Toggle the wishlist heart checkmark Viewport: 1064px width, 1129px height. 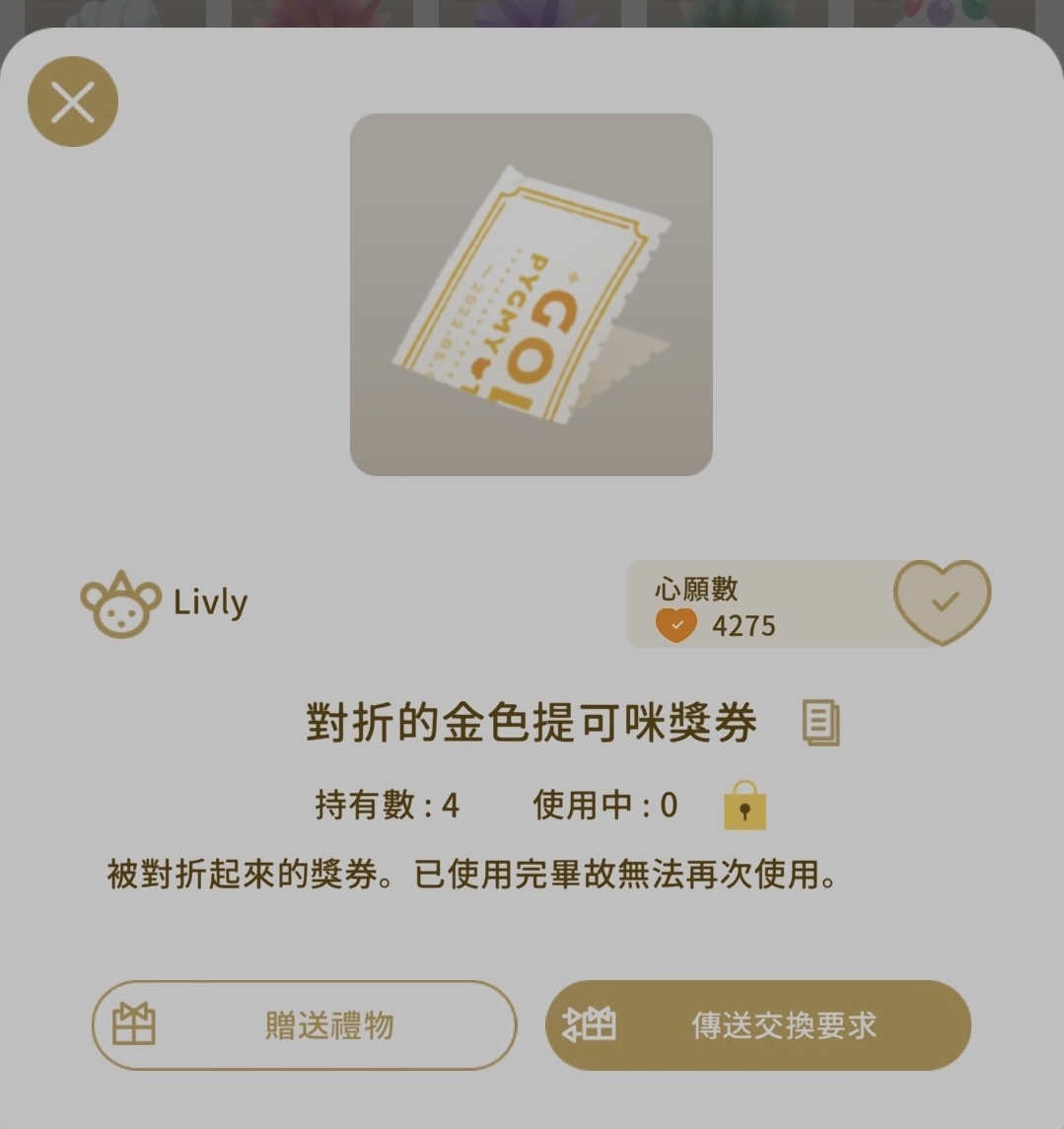point(942,601)
